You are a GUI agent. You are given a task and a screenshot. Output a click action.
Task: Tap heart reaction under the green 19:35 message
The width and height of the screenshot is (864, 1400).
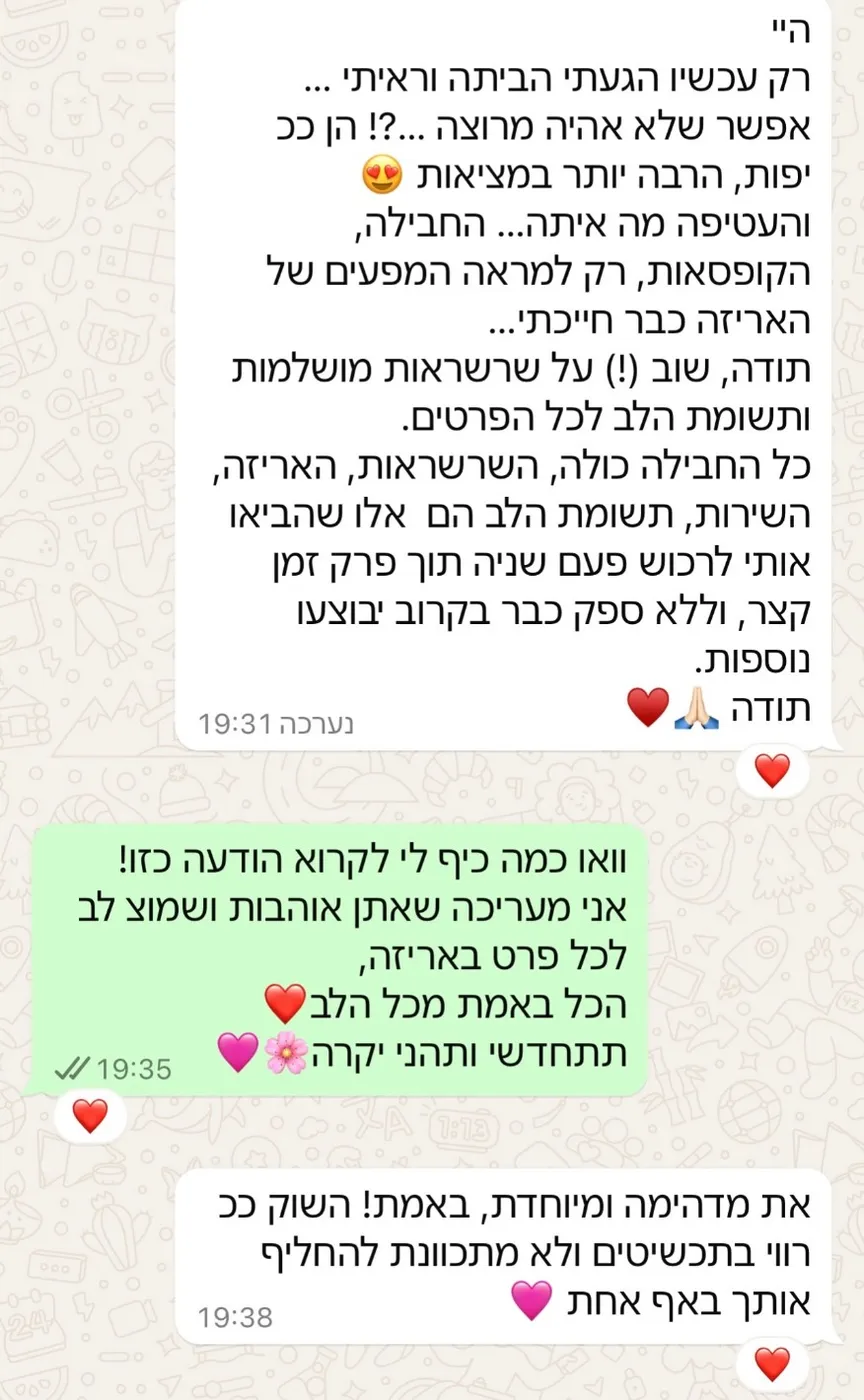[90, 1115]
